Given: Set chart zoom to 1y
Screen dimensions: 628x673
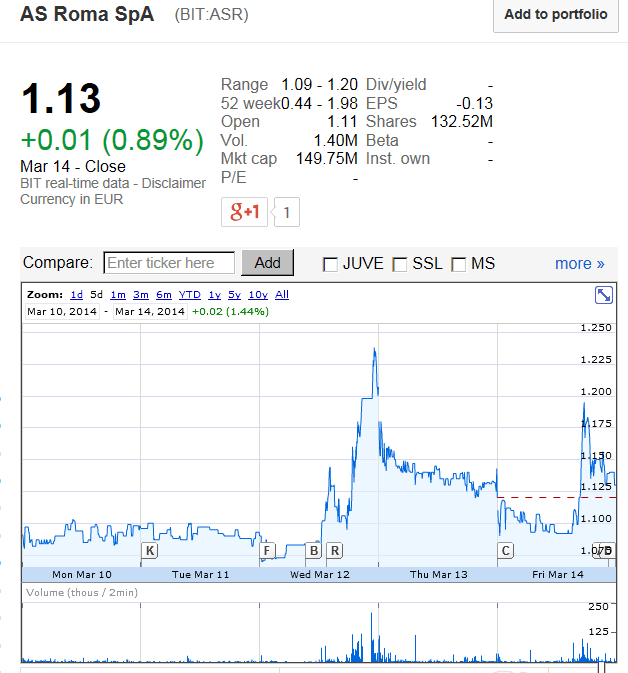Looking at the screenshot, I should [x=214, y=295].
